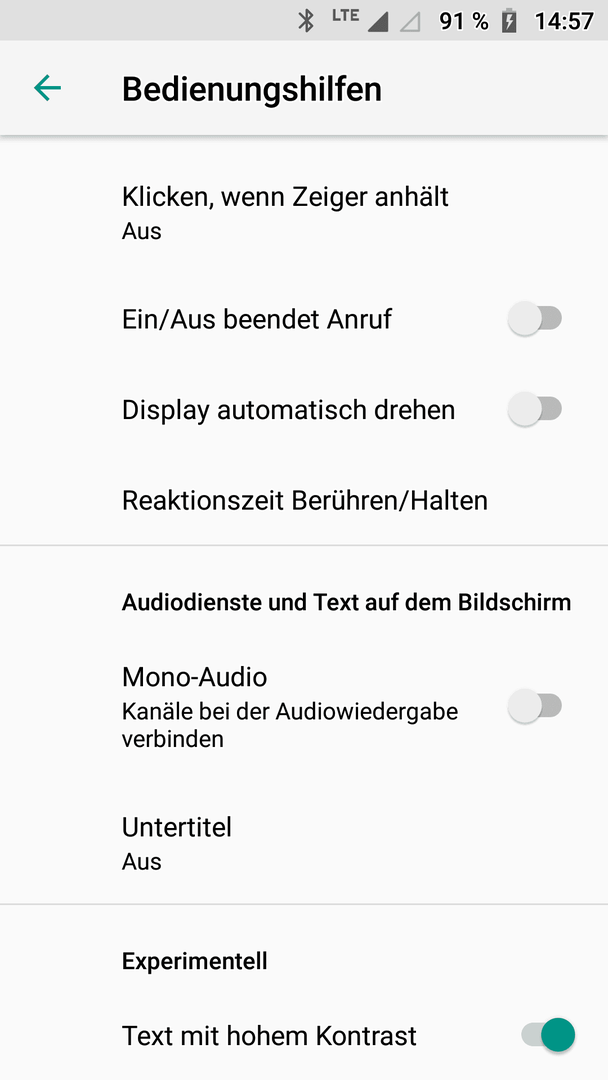
Task: Disable Text mit hohem Kontrast
Action: 548,1035
